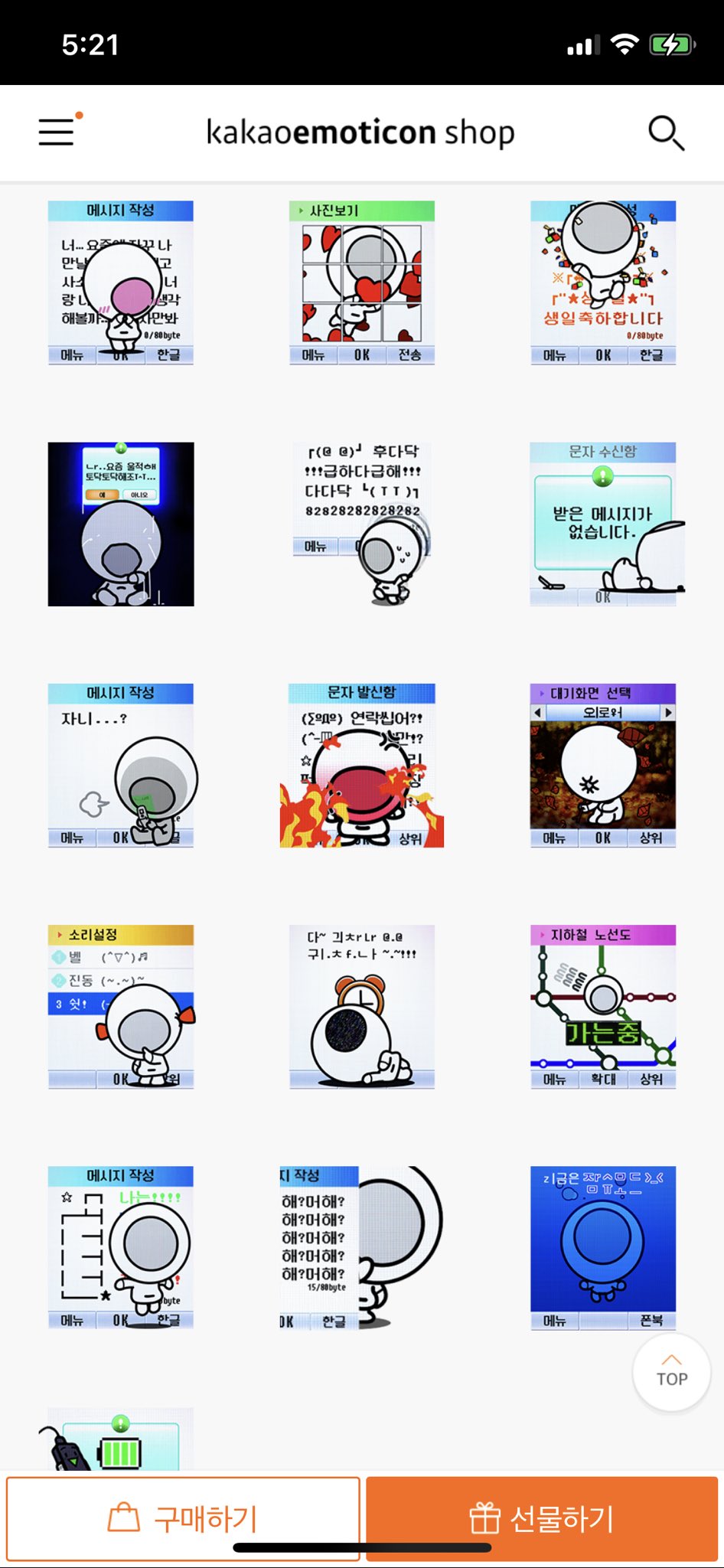Select the 지하철 노선도 가는중 emoticon
Screen dimensions: 724x1568
(x=603, y=1007)
